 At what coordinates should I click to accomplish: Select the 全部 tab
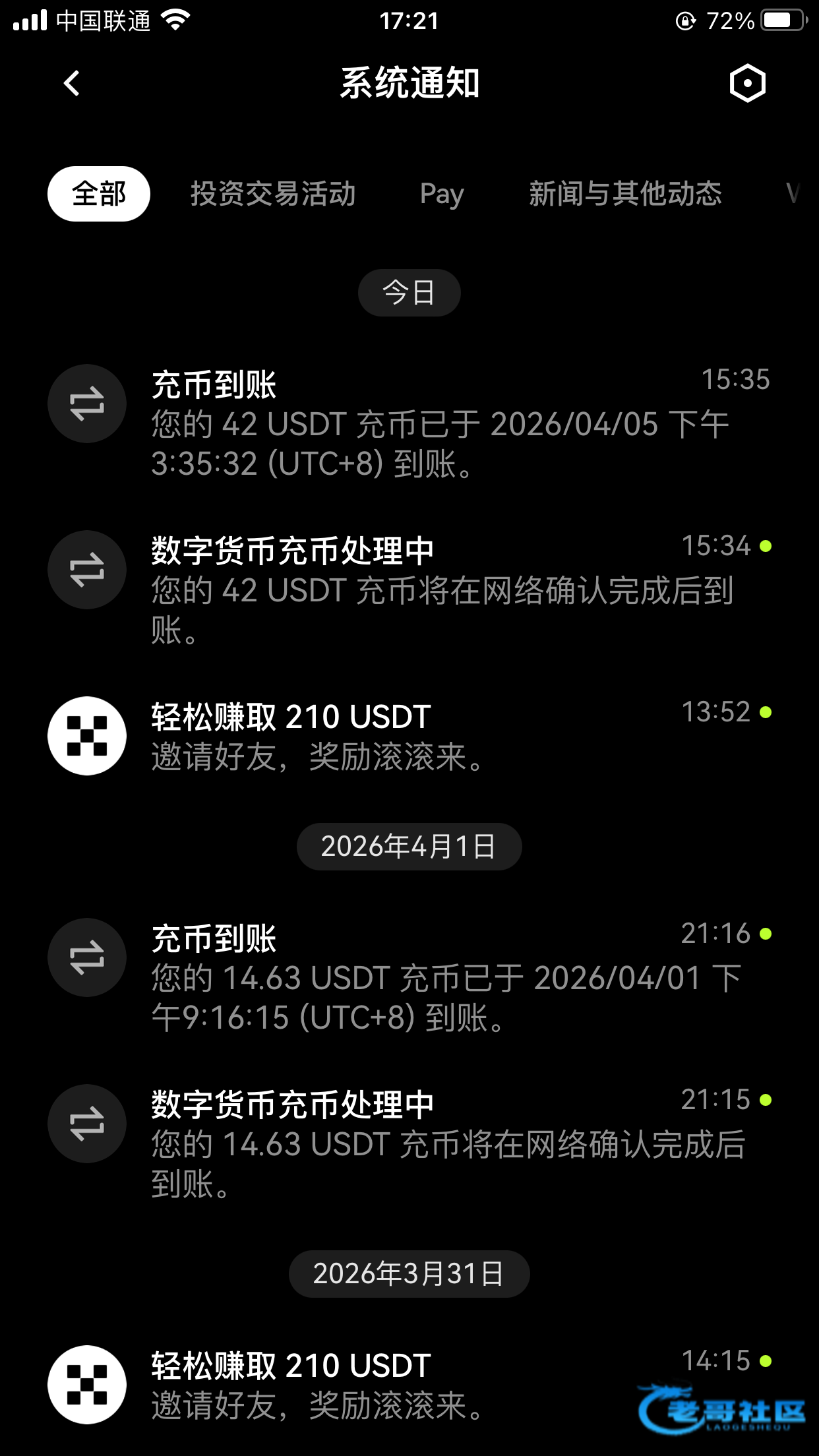[x=99, y=194]
